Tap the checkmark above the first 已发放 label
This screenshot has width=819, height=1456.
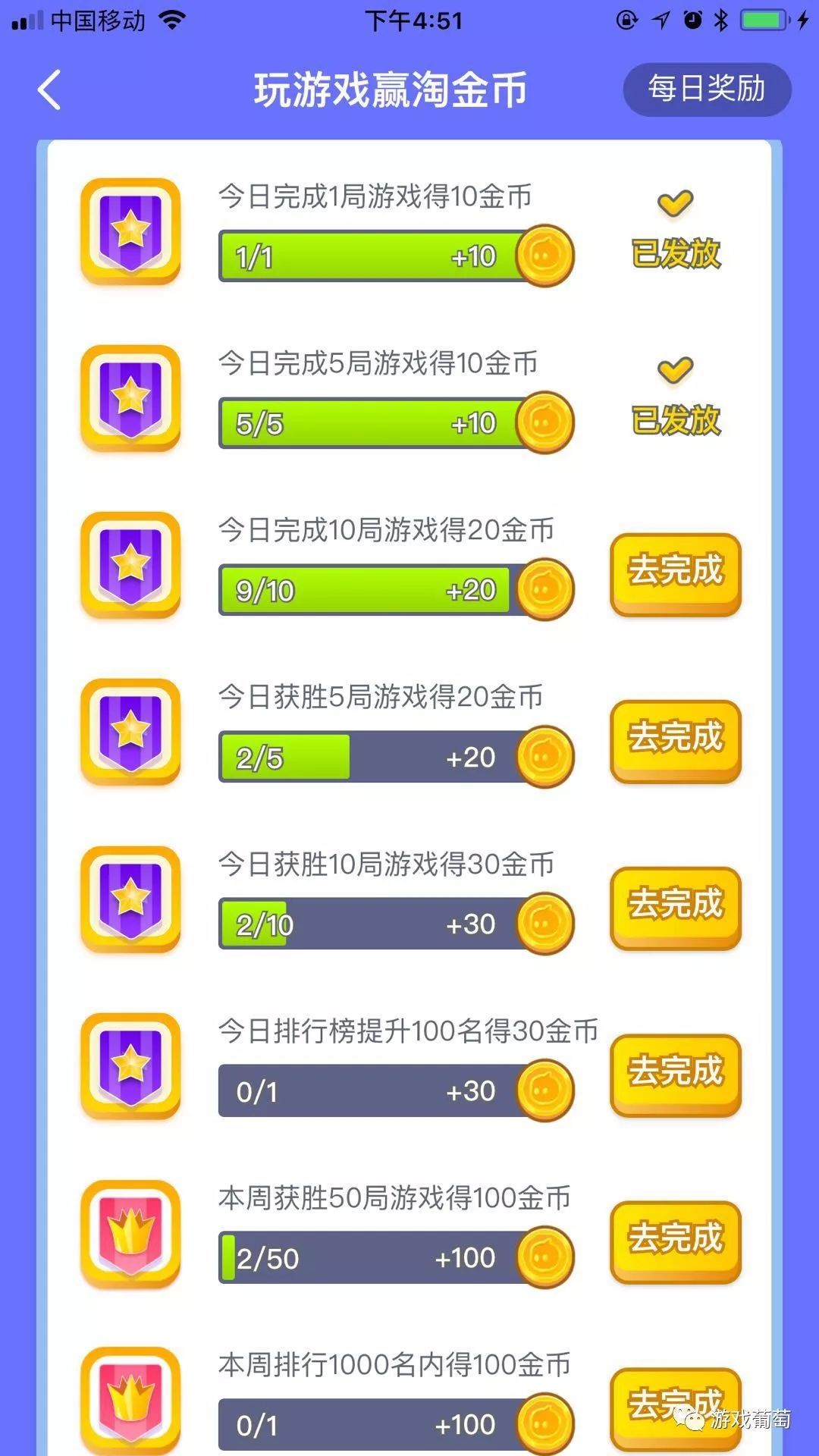tap(673, 203)
